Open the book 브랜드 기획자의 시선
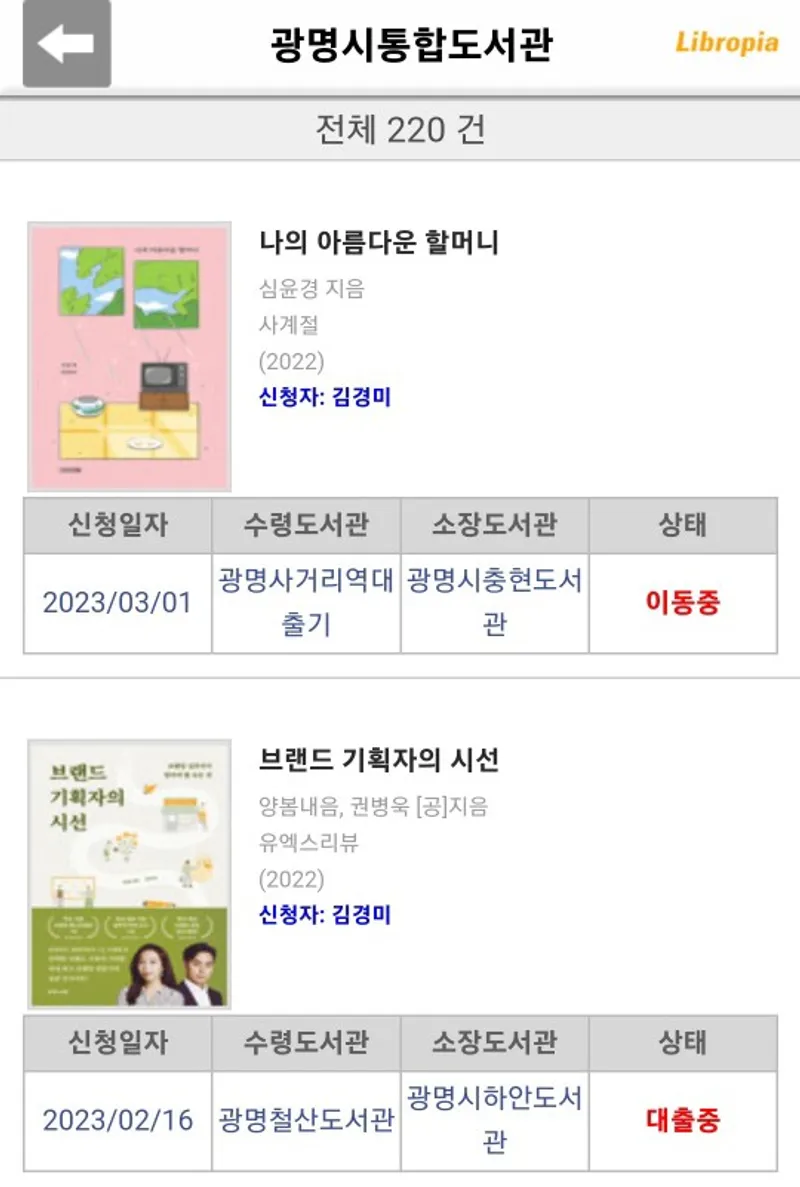The height and width of the screenshot is (1187, 800). point(378,760)
